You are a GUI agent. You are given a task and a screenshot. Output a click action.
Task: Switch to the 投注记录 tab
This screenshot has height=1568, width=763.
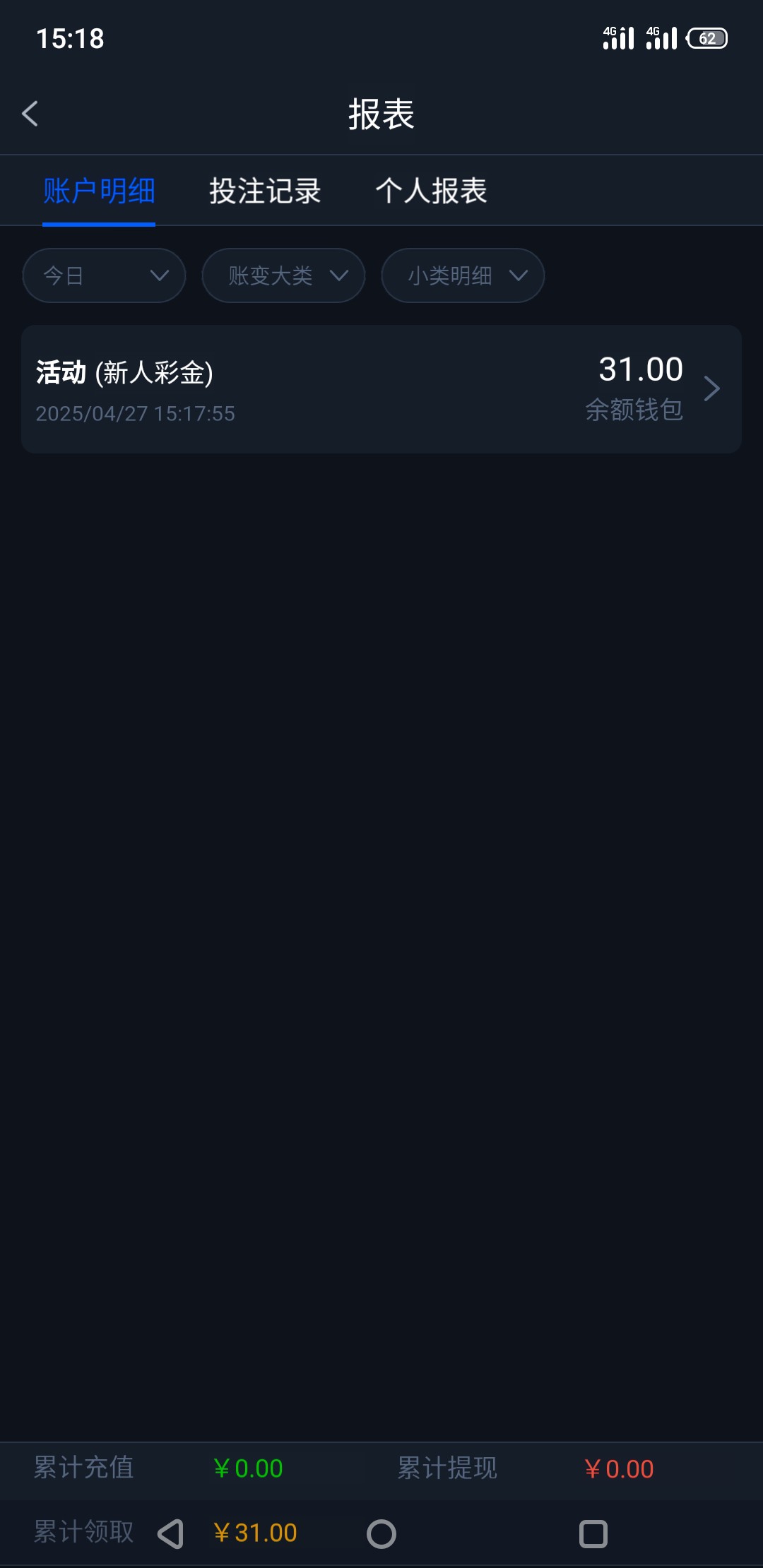pos(265,191)
